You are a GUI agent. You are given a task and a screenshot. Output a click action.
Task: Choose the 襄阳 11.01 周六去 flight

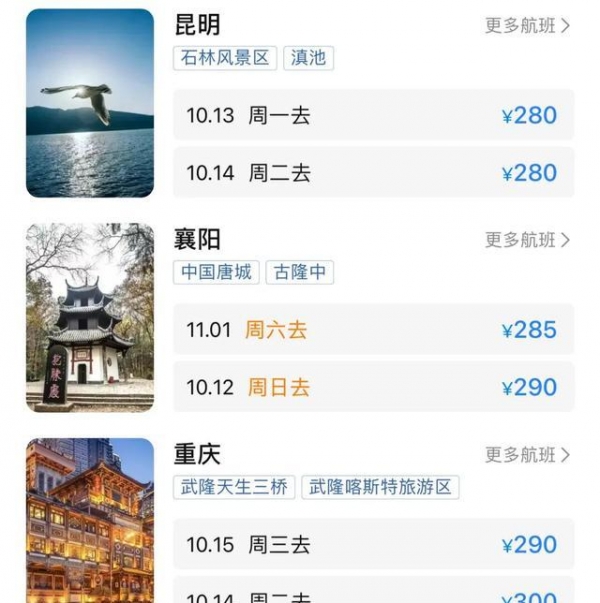[x=373, y=330]
